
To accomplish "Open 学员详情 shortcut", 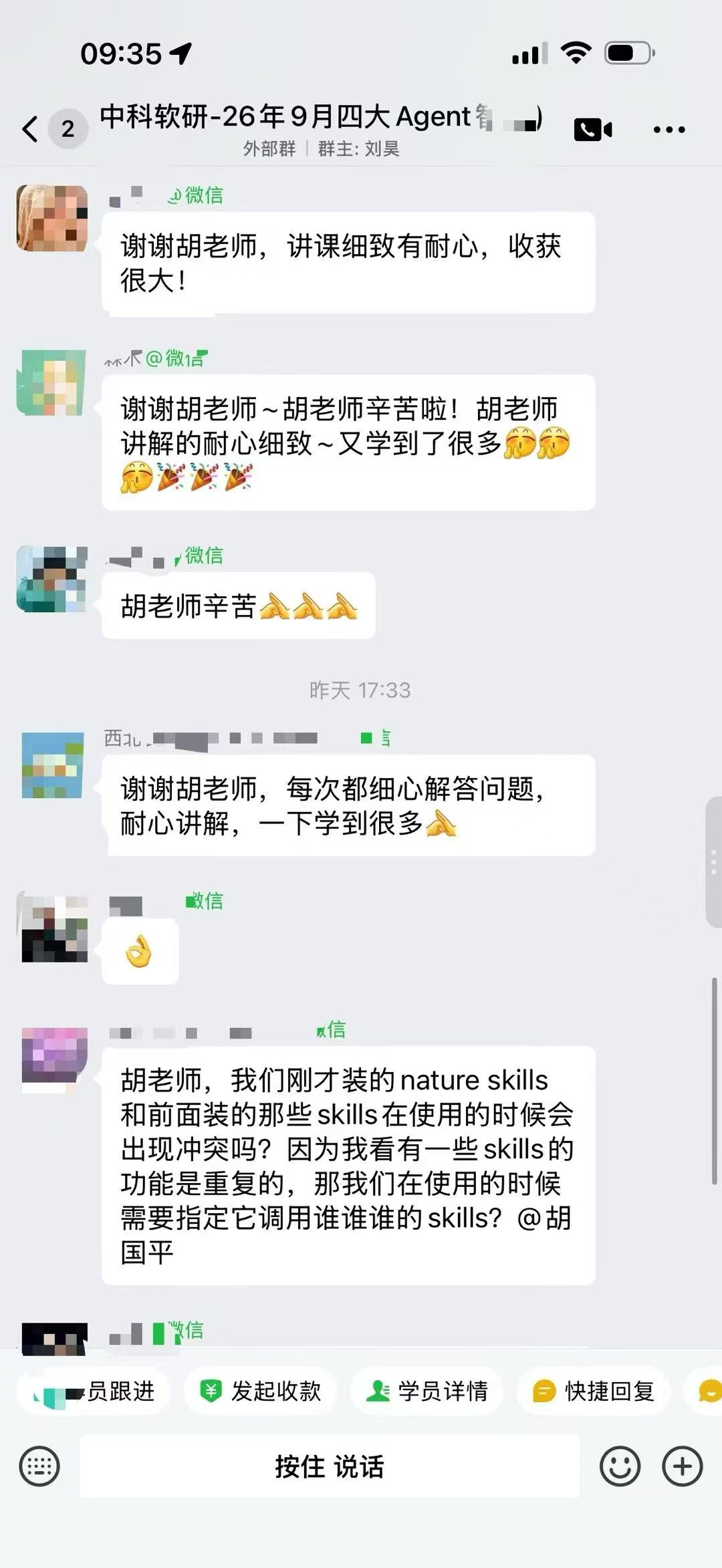I will 427,1392.
